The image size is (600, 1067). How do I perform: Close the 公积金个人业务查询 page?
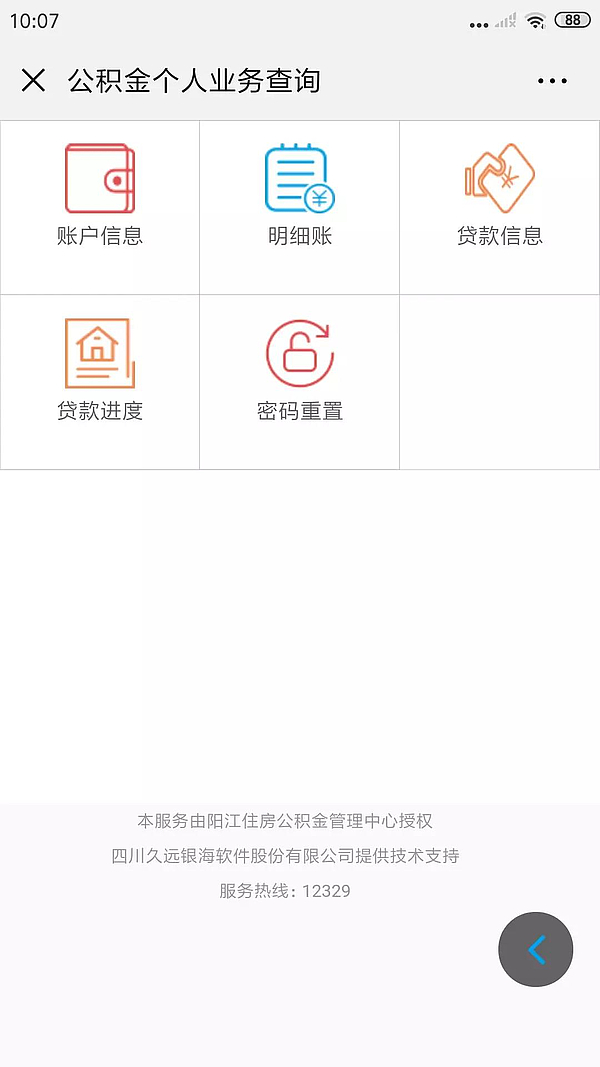pyautogui.click(x=33, y=81)
